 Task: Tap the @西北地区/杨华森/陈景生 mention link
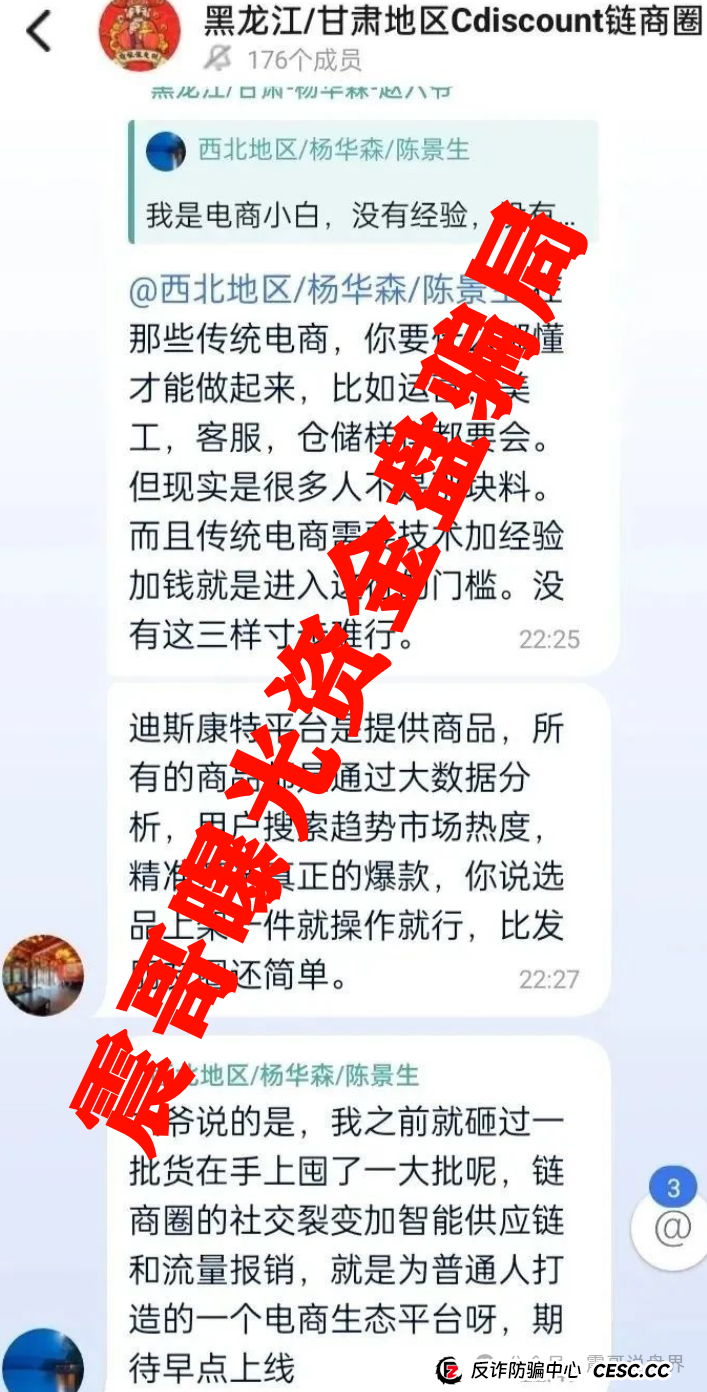click(320, 291)
